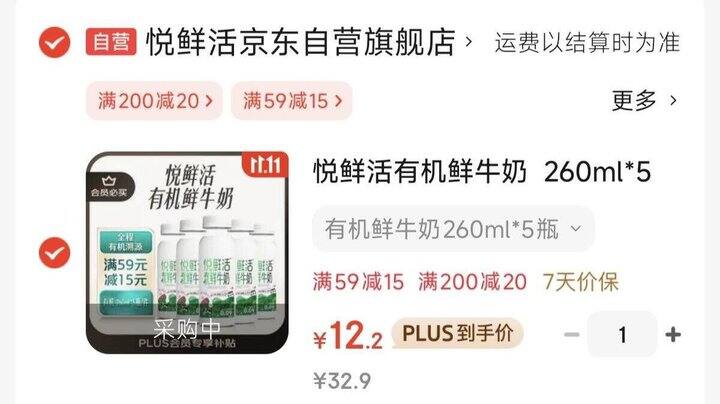View 更多 promotions
Image resolution: width=720 pixels, height=404 pixels.
point(644,100)
